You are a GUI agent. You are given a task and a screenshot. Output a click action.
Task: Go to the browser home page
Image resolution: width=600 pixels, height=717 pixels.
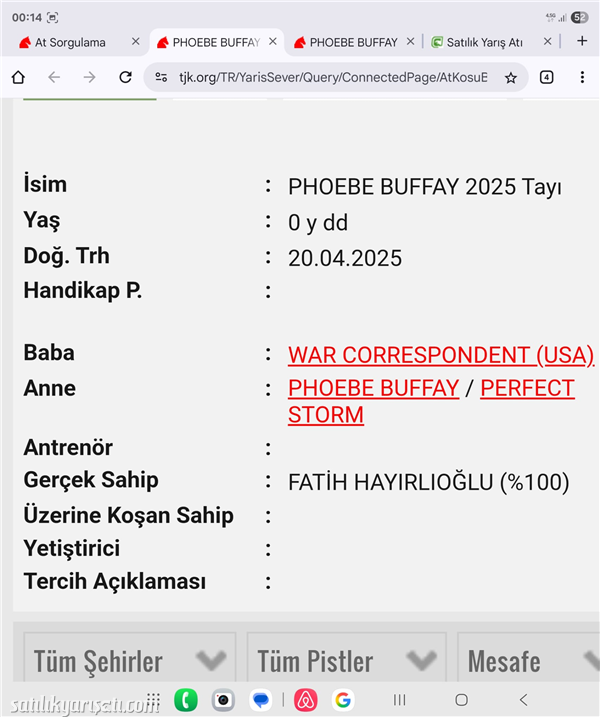click(x=18, y=77)
